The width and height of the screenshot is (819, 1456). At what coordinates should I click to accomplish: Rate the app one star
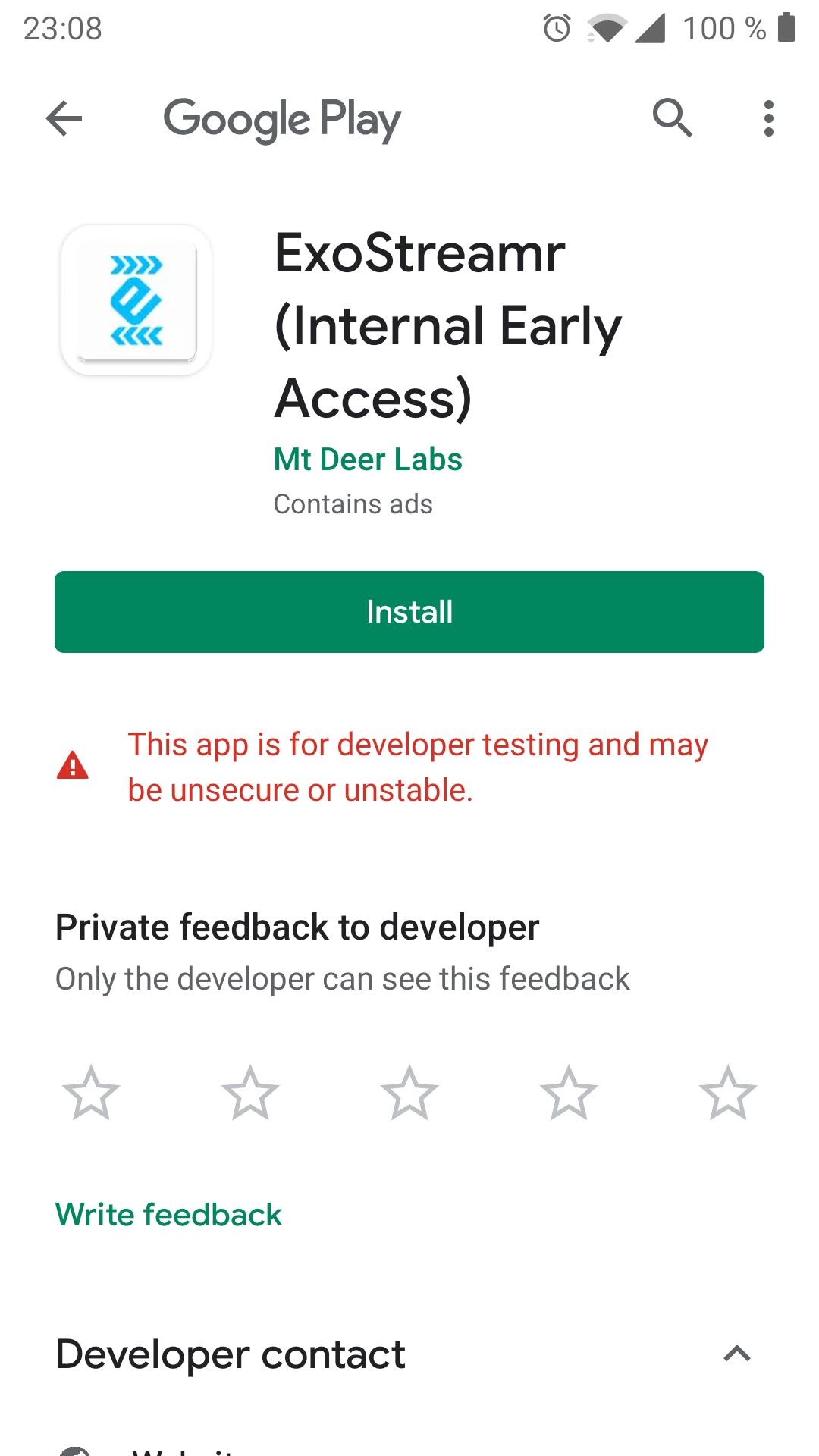(91, 1093)
